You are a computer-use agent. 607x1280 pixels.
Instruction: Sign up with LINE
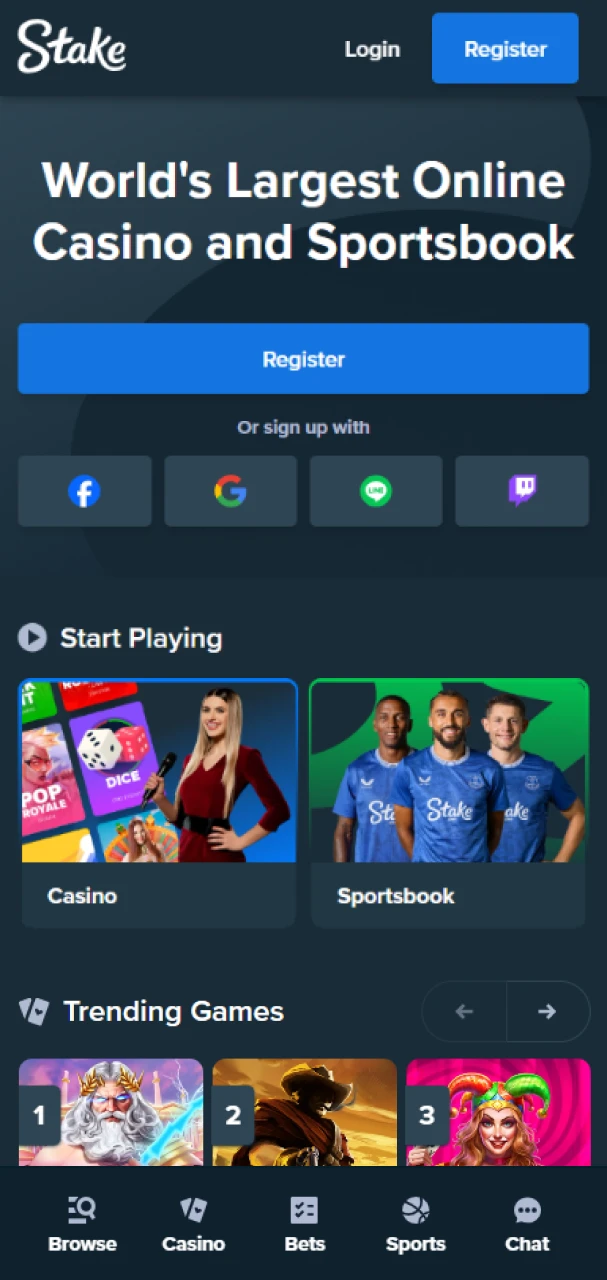pos(376,491)
